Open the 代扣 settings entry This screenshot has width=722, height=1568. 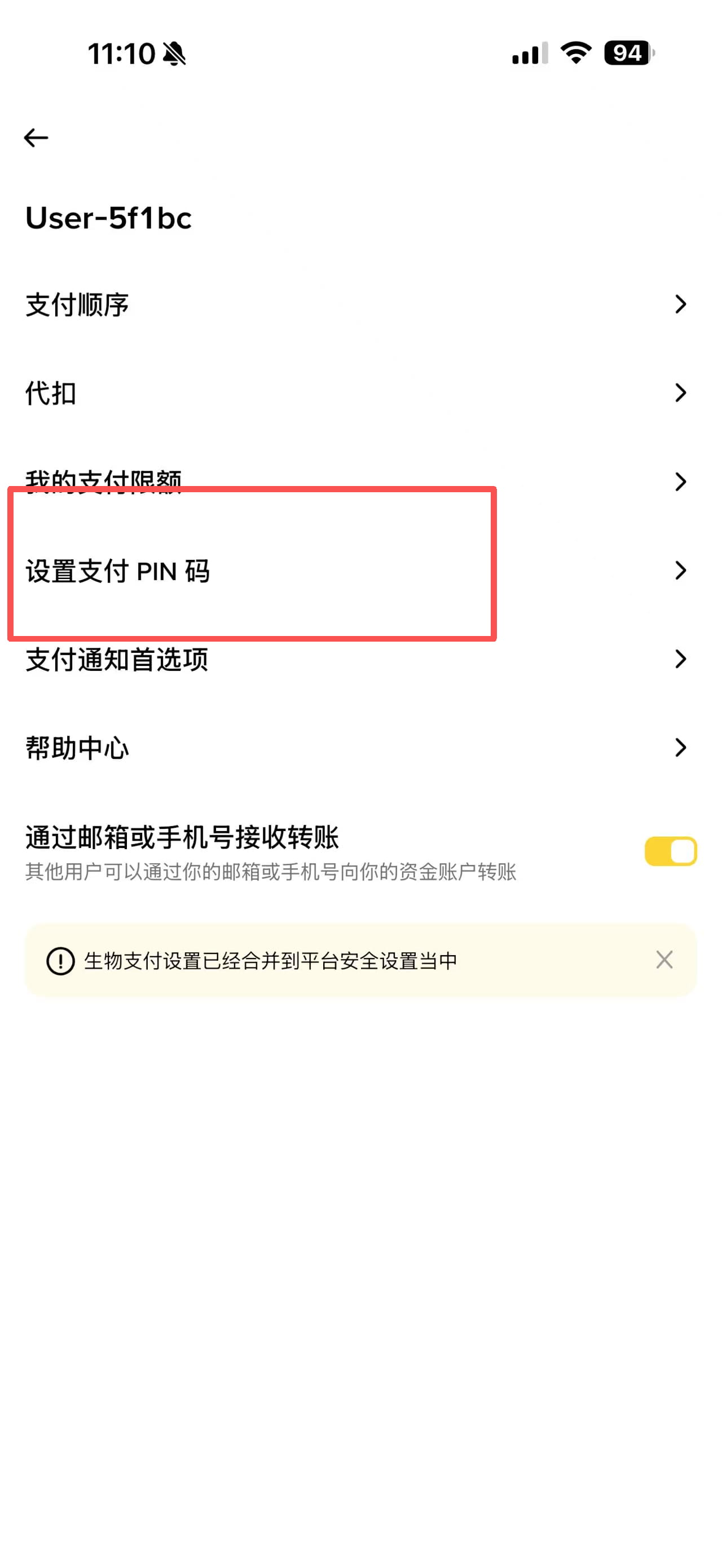coord(52,394)
